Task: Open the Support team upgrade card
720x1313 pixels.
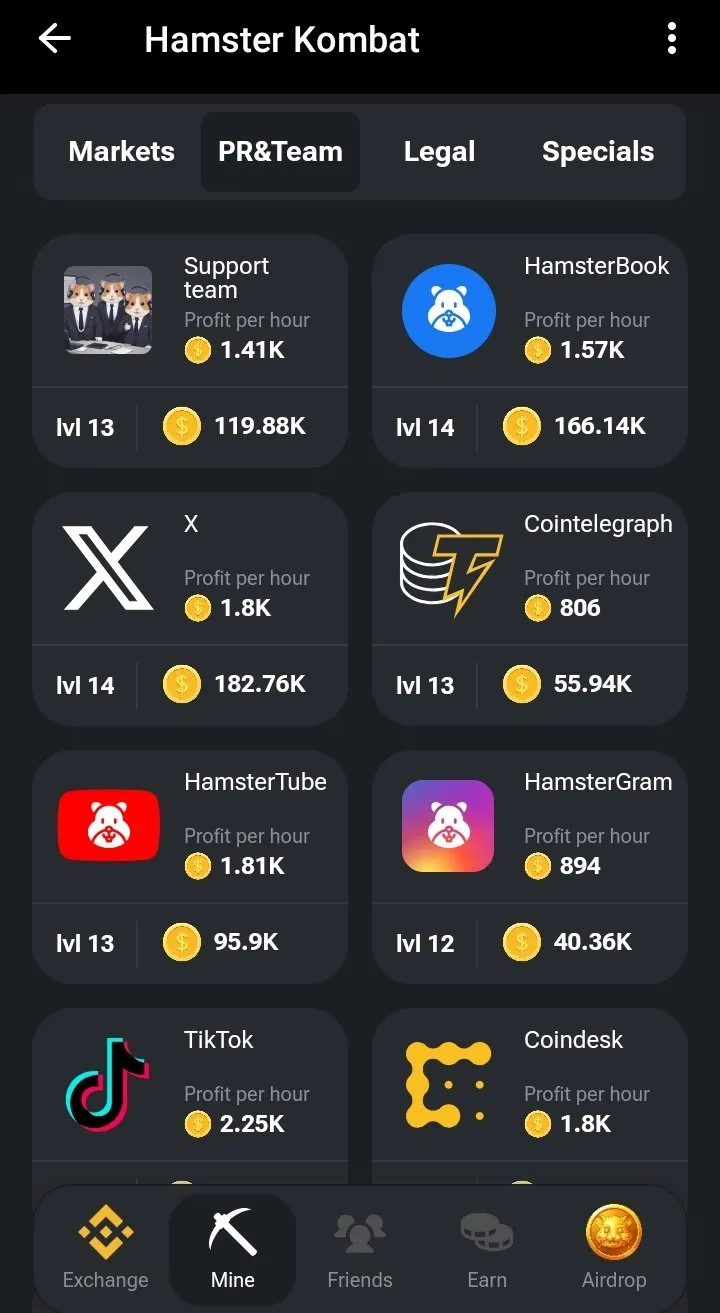Action: [x=190, y=350]
